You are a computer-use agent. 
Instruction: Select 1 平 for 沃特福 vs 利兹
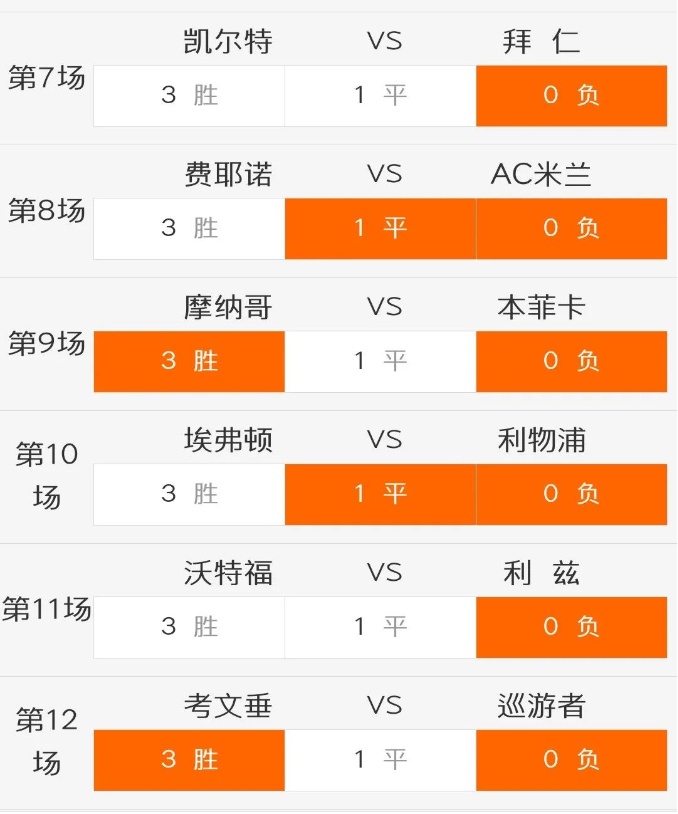click(x=380, y=627)
